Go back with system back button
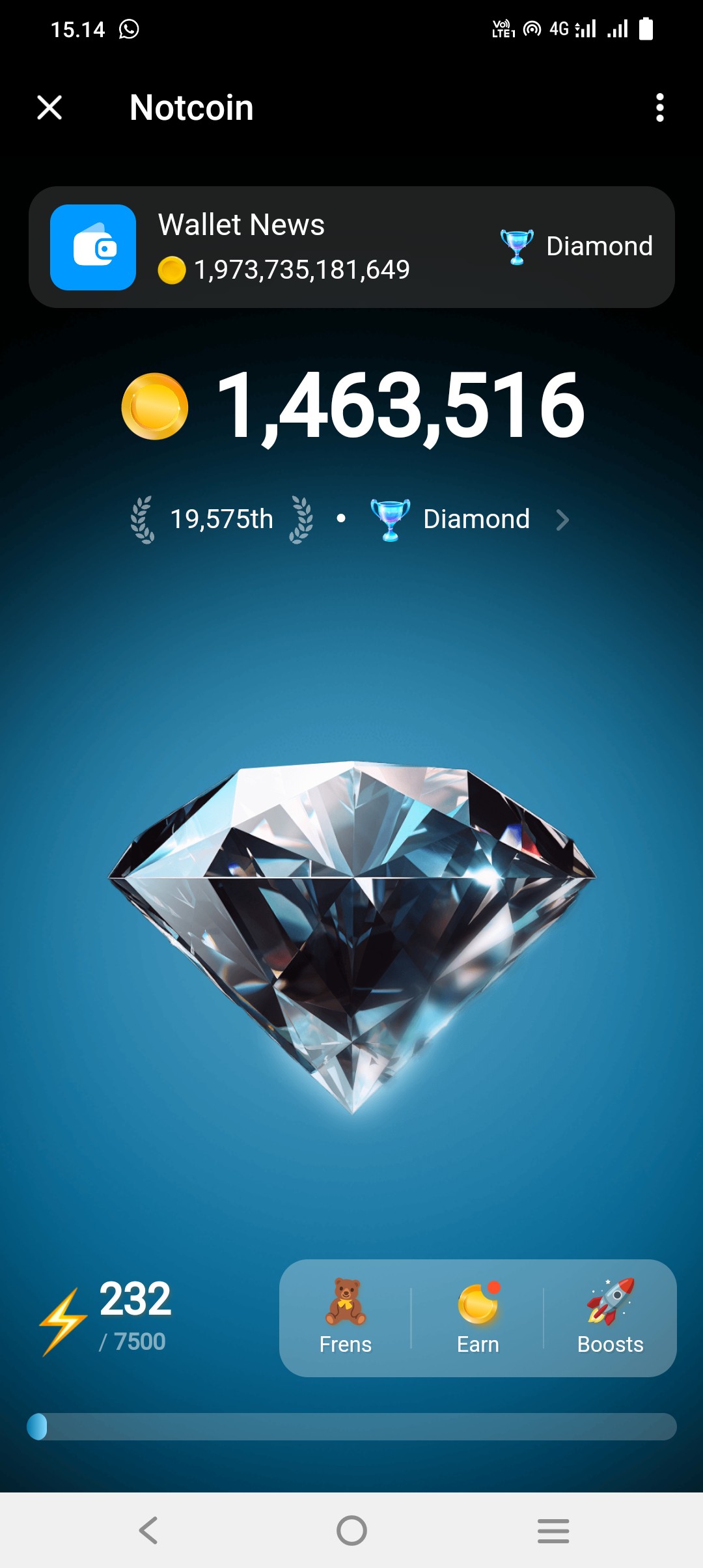The width and height of the screenshot is (703, 1568). pos(148,1530)
